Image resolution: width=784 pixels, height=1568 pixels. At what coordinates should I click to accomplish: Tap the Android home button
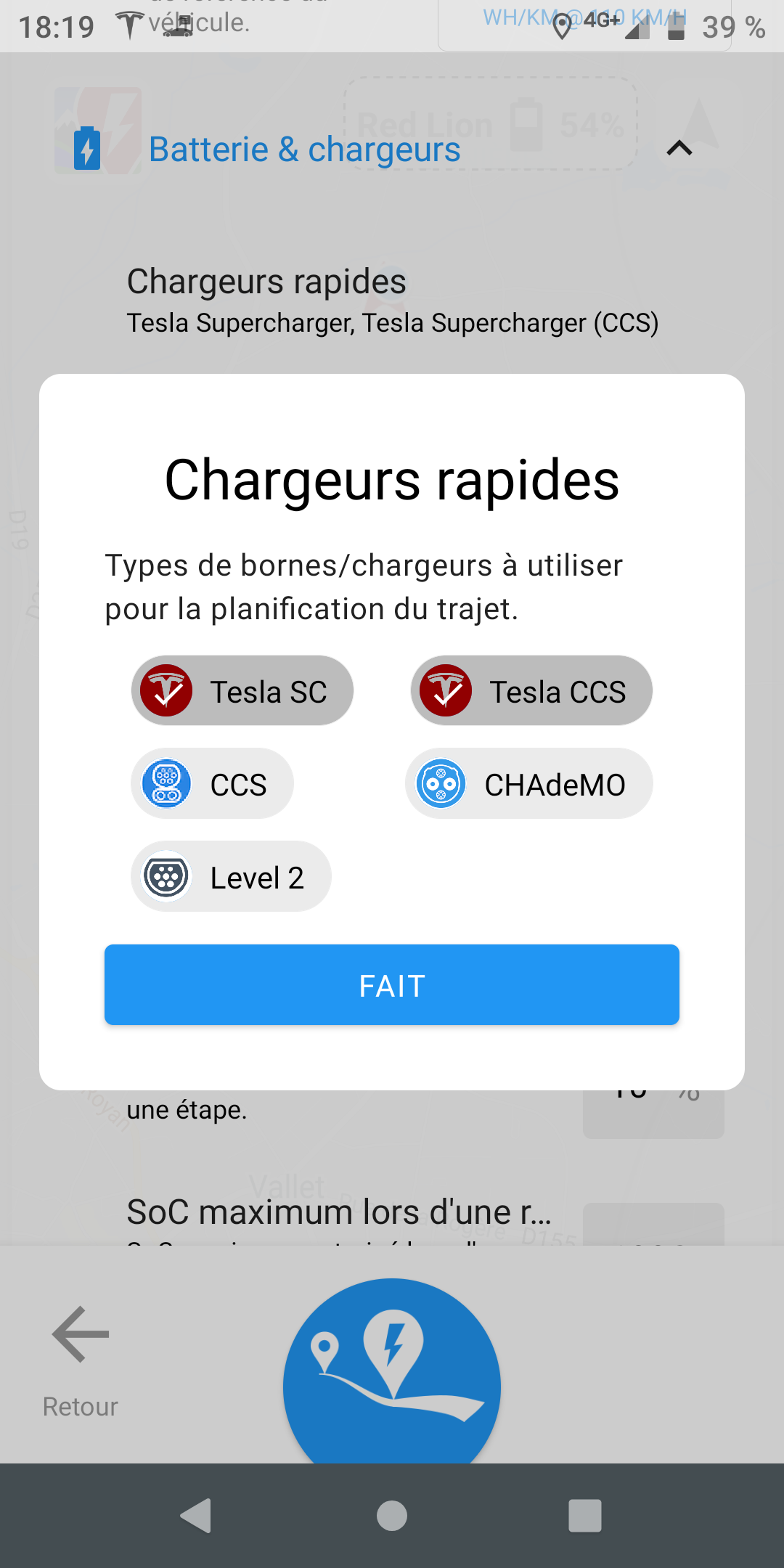[392, 1516]
